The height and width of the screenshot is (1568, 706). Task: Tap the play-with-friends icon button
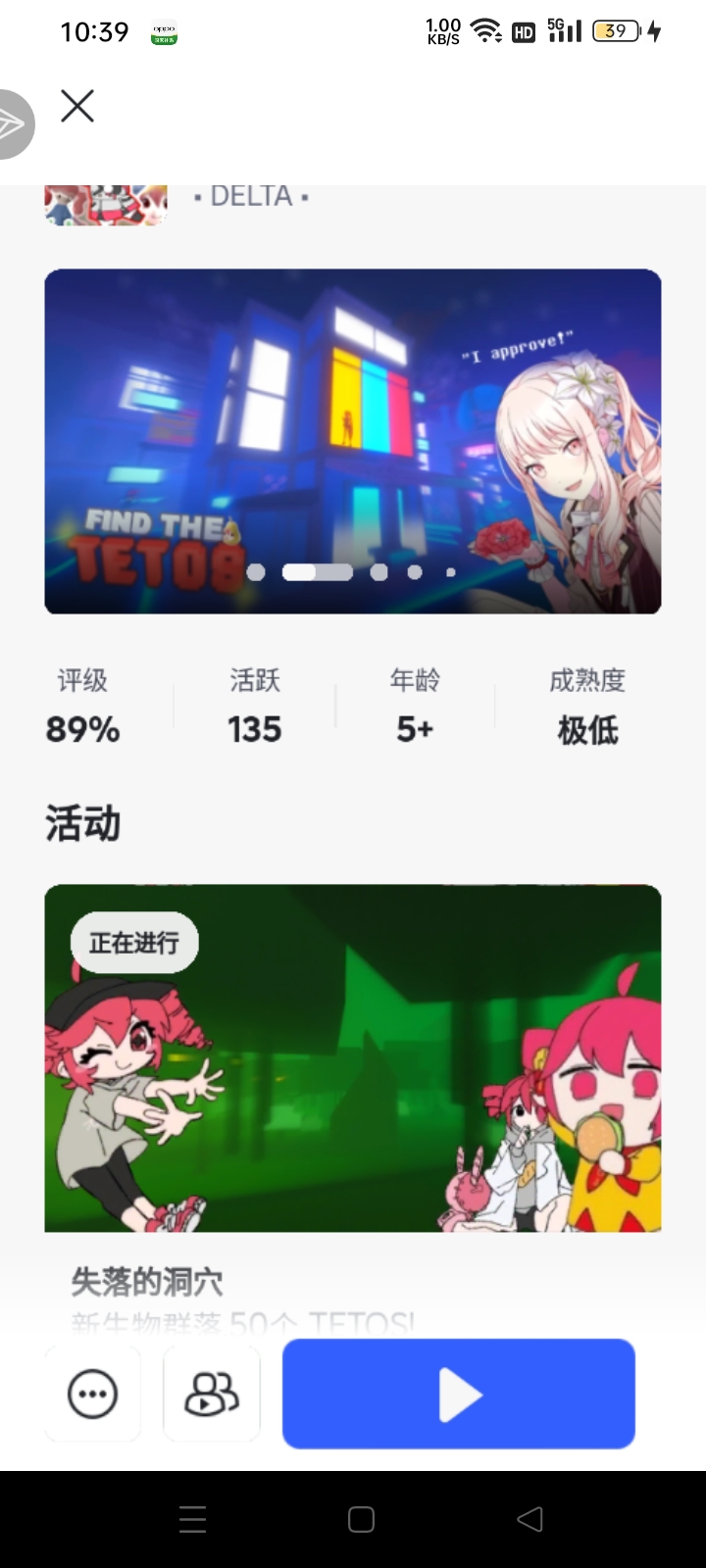pyautogui.click(x=212, y=1394)
